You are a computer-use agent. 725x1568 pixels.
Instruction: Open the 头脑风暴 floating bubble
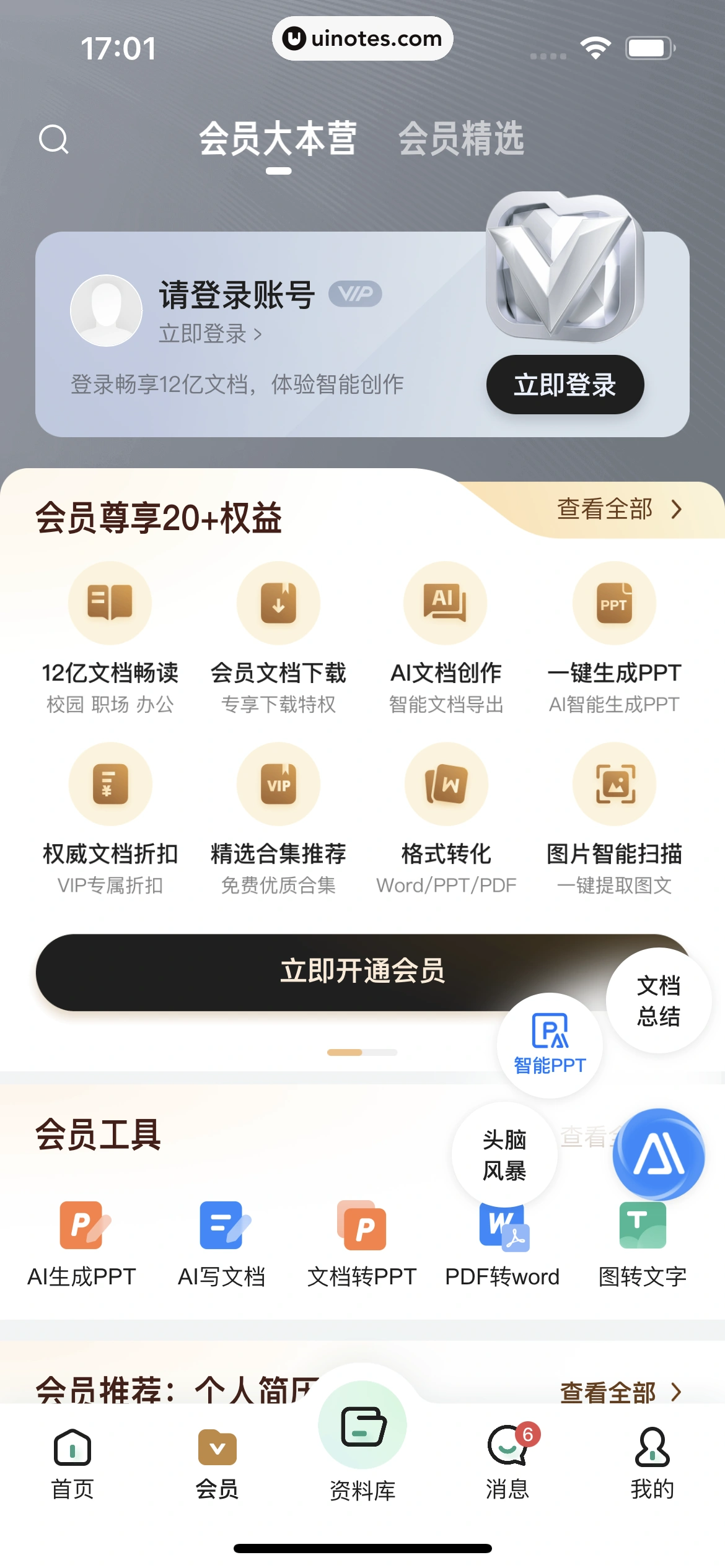tap(503, 1154)
